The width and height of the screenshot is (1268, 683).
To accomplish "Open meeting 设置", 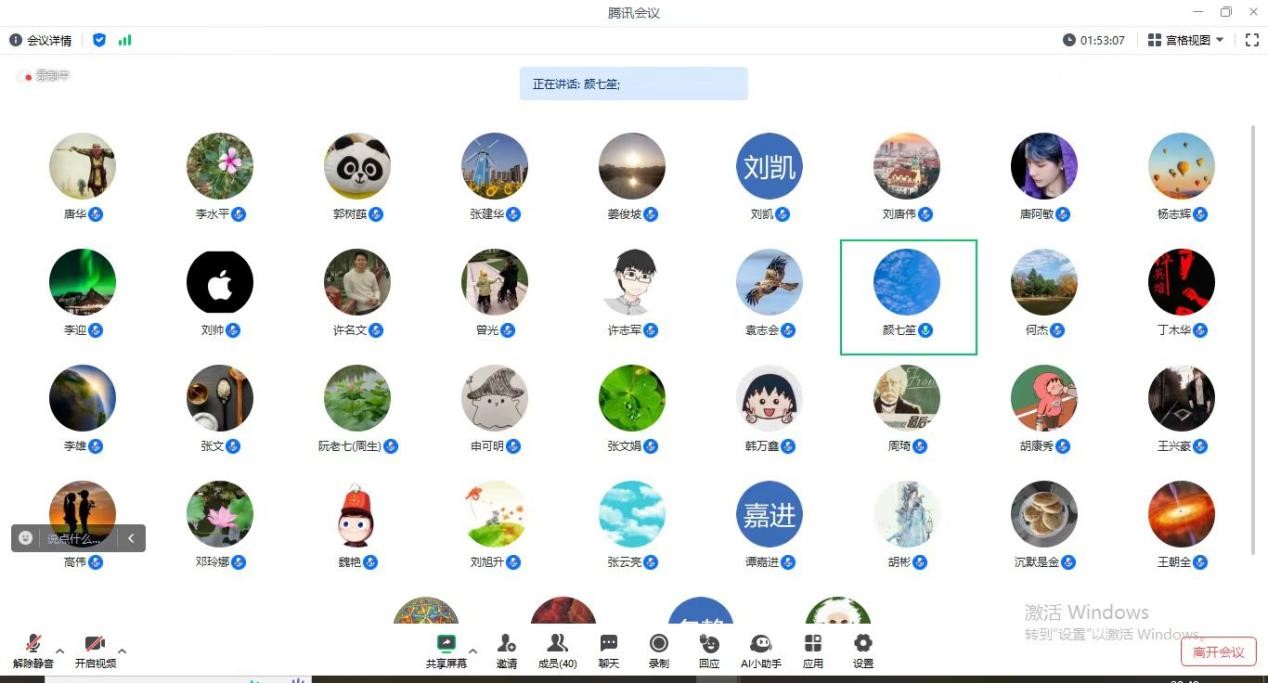I will [x=863, y=649].
